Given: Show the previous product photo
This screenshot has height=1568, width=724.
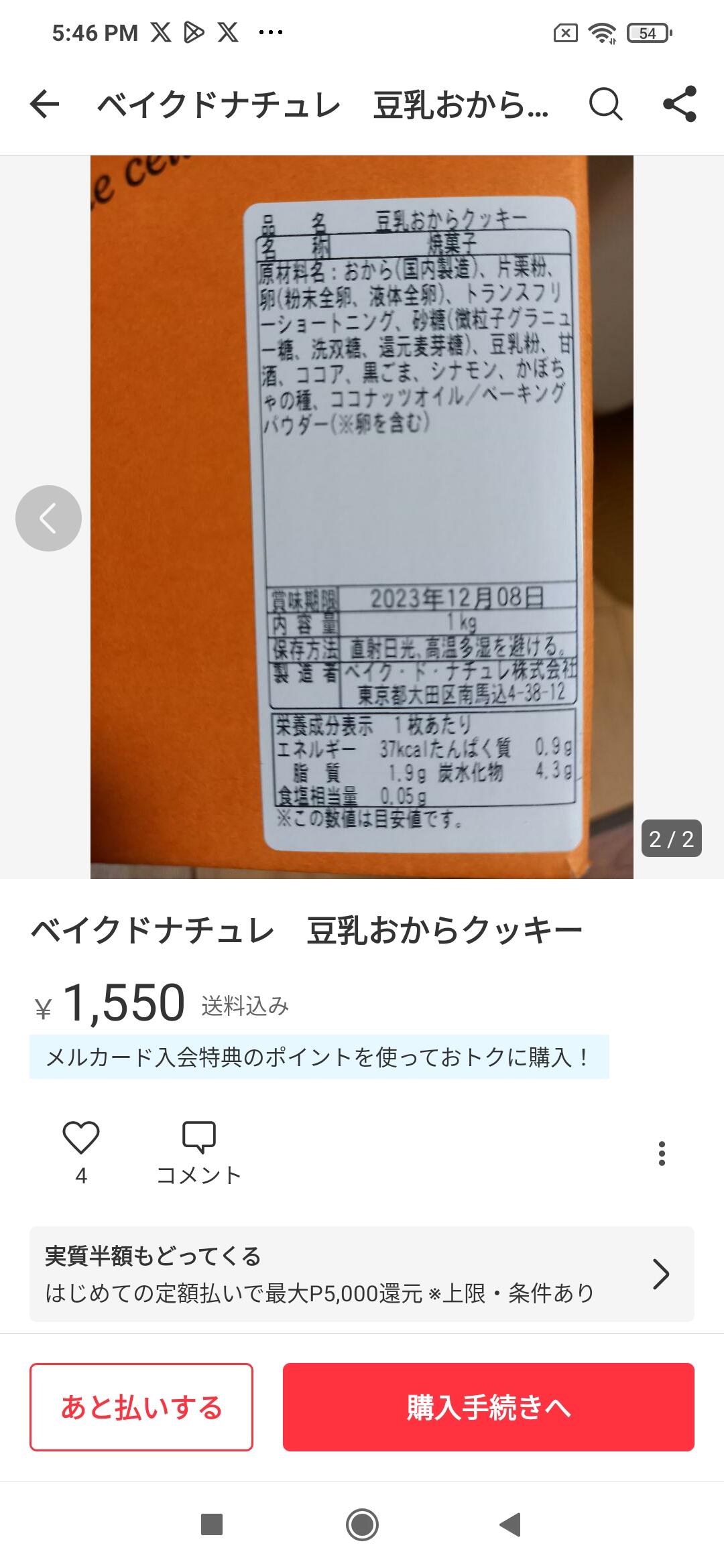Looking at the screenshot, I should (48, 518).
